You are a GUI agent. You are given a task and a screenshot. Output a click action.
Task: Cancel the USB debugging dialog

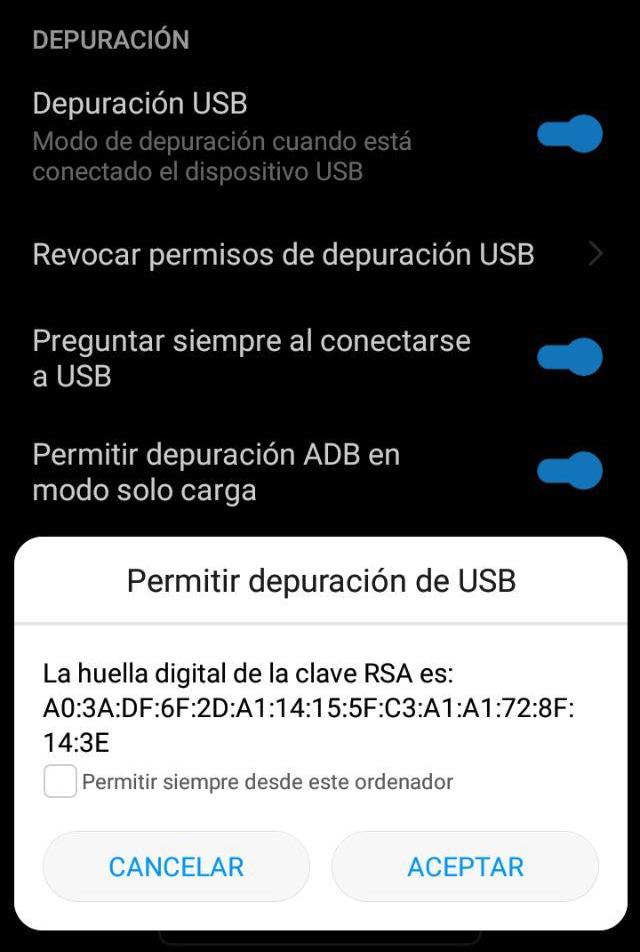coord(176,866)
